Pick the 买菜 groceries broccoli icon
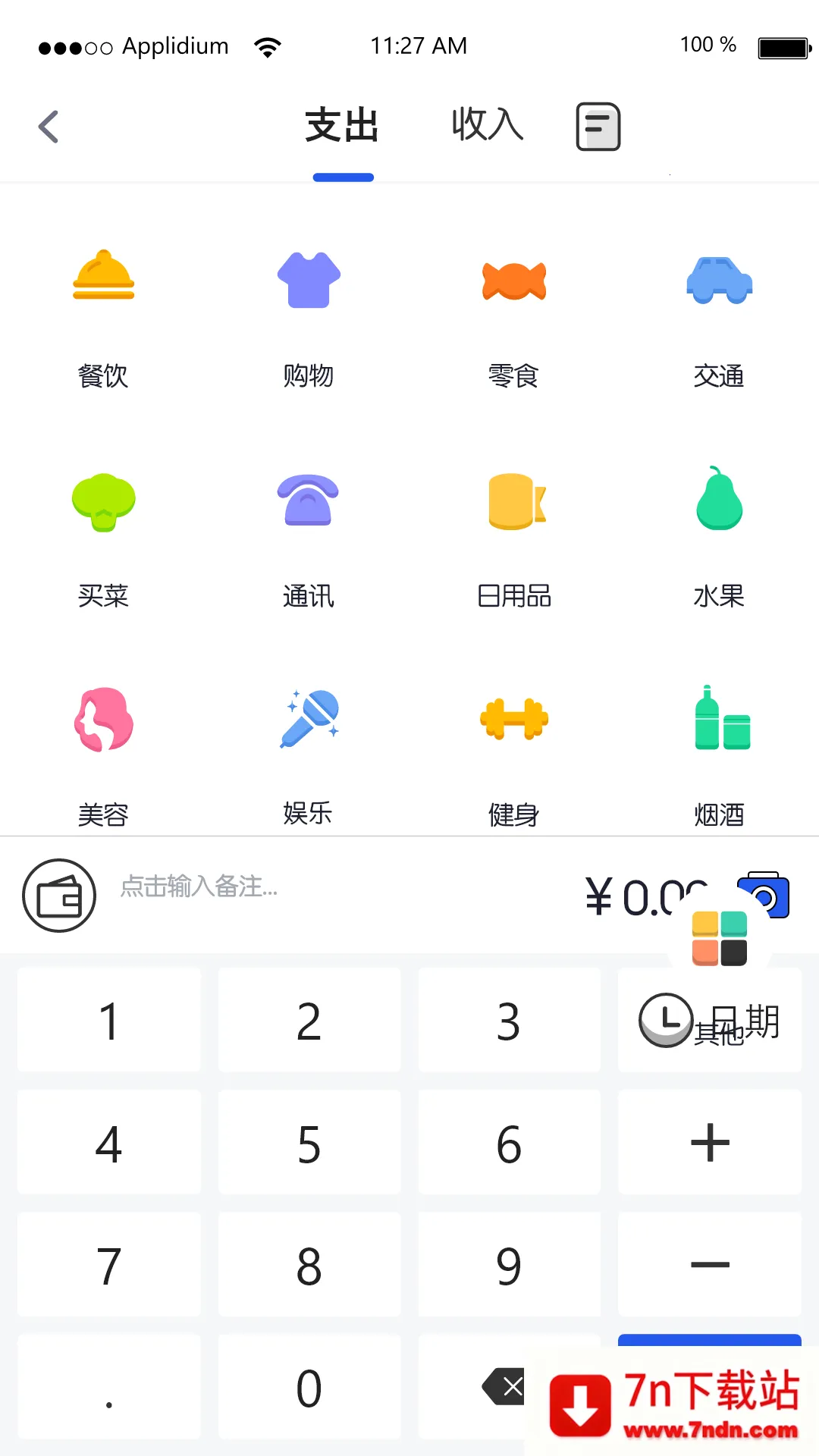Image resolution: width=819 pixels, height=1456 pixels. point(104,500)
